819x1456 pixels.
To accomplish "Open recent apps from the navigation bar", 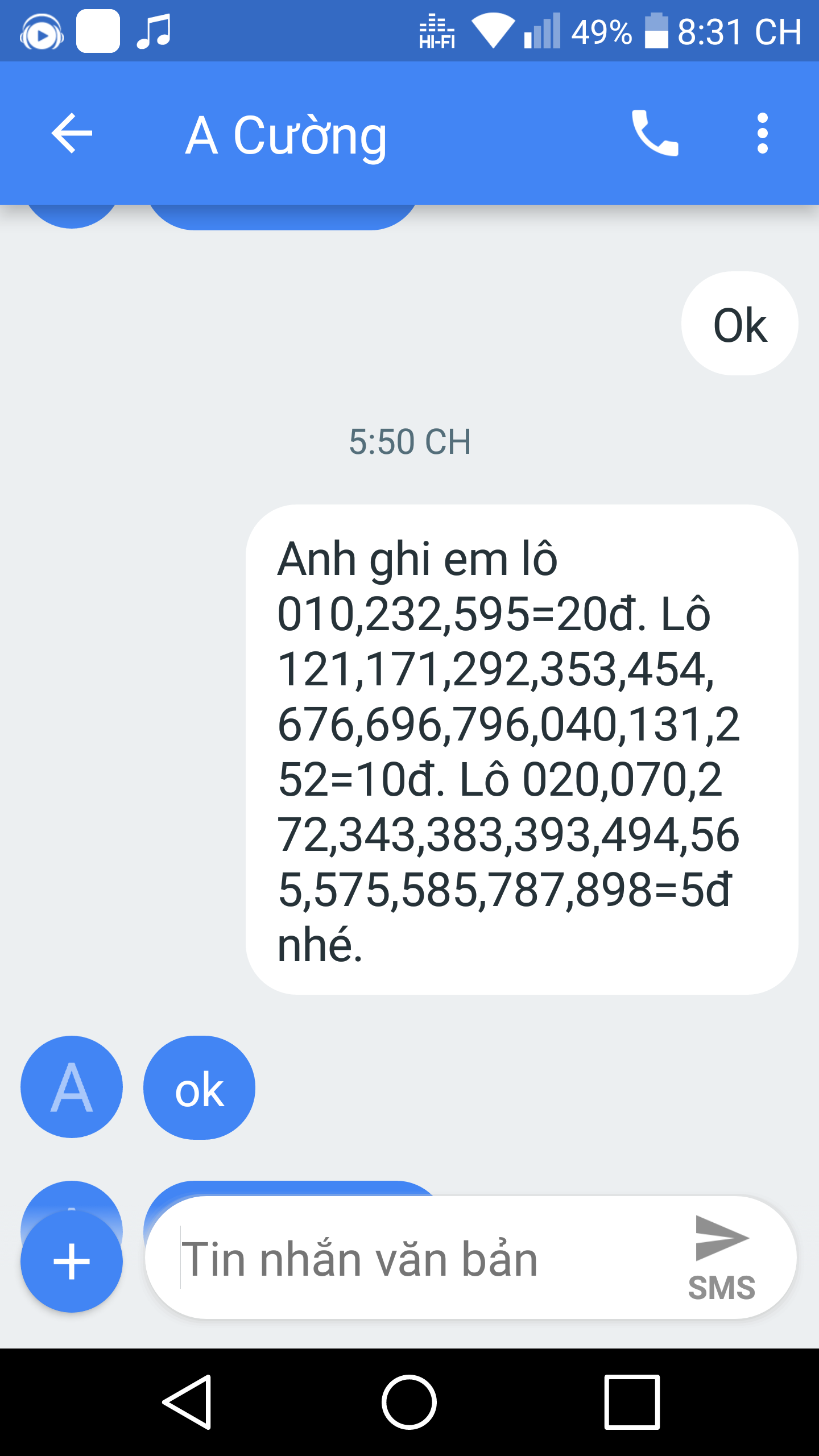I will (632, 1402).
